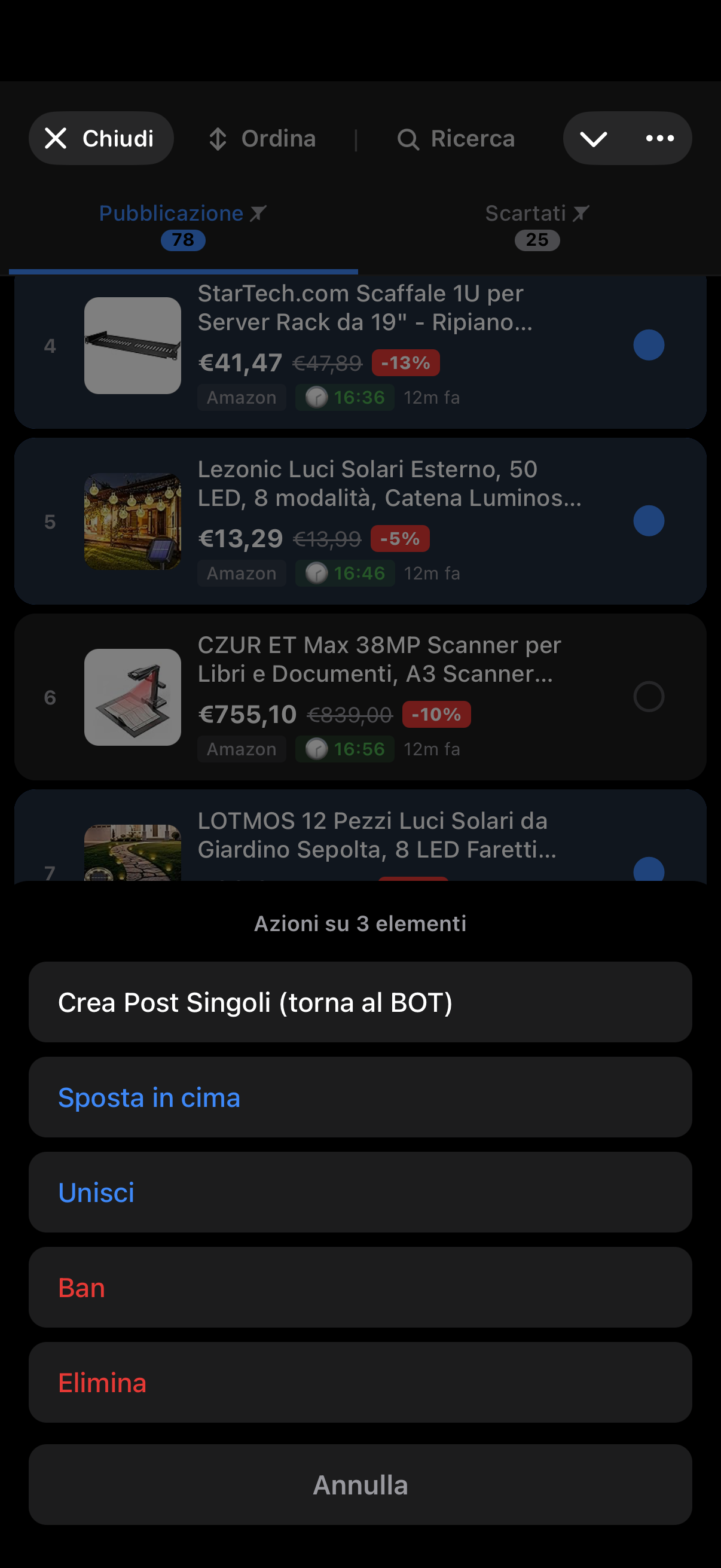
Task: Merge selected items with Unisci
Action: tap(360, 1192)
